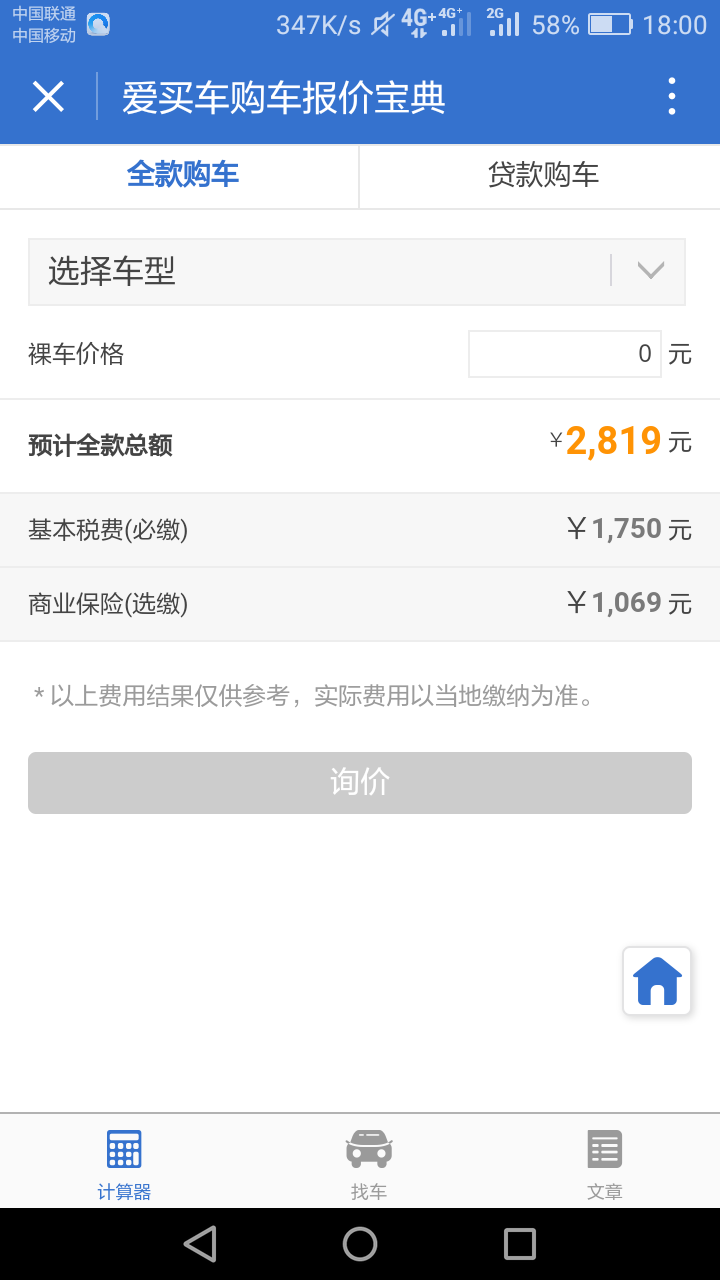Screen dimensions: 720x1280
Task: Expand the 选择车型 dropdown
Action: [357, 272]
